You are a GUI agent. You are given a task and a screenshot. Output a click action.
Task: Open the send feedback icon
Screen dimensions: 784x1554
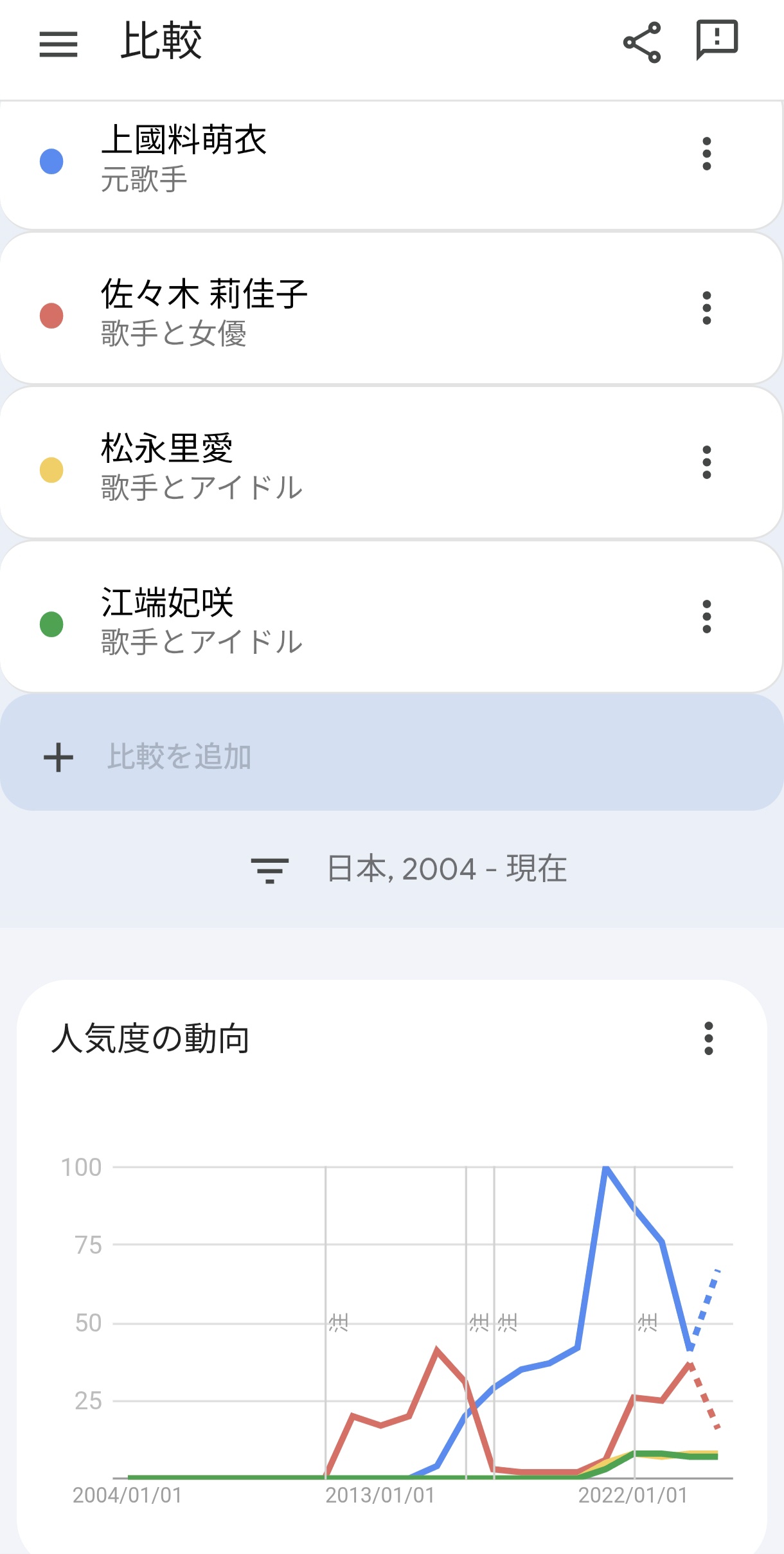click(x=717, y=40)
